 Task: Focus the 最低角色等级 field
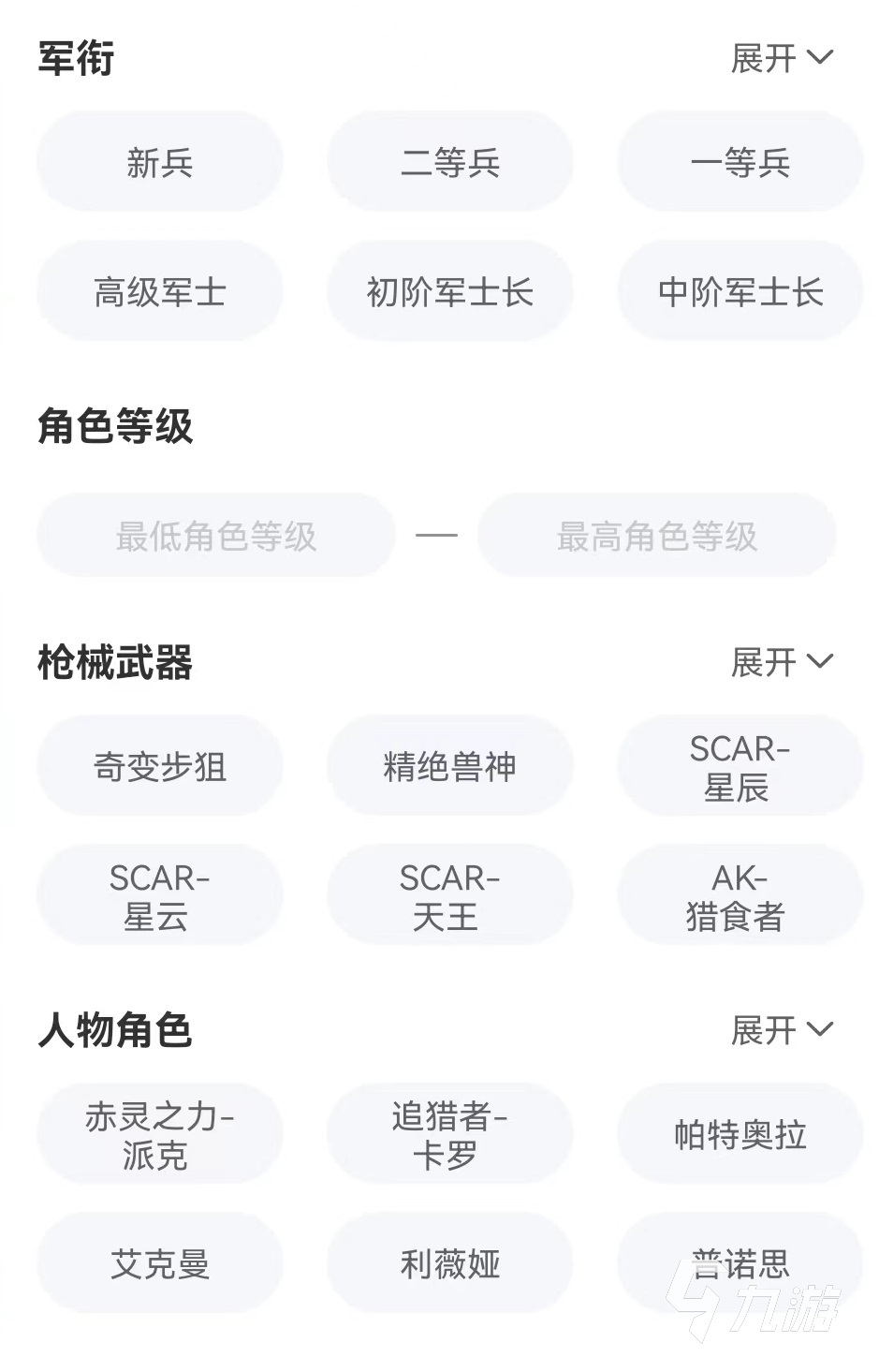[216, 537]
